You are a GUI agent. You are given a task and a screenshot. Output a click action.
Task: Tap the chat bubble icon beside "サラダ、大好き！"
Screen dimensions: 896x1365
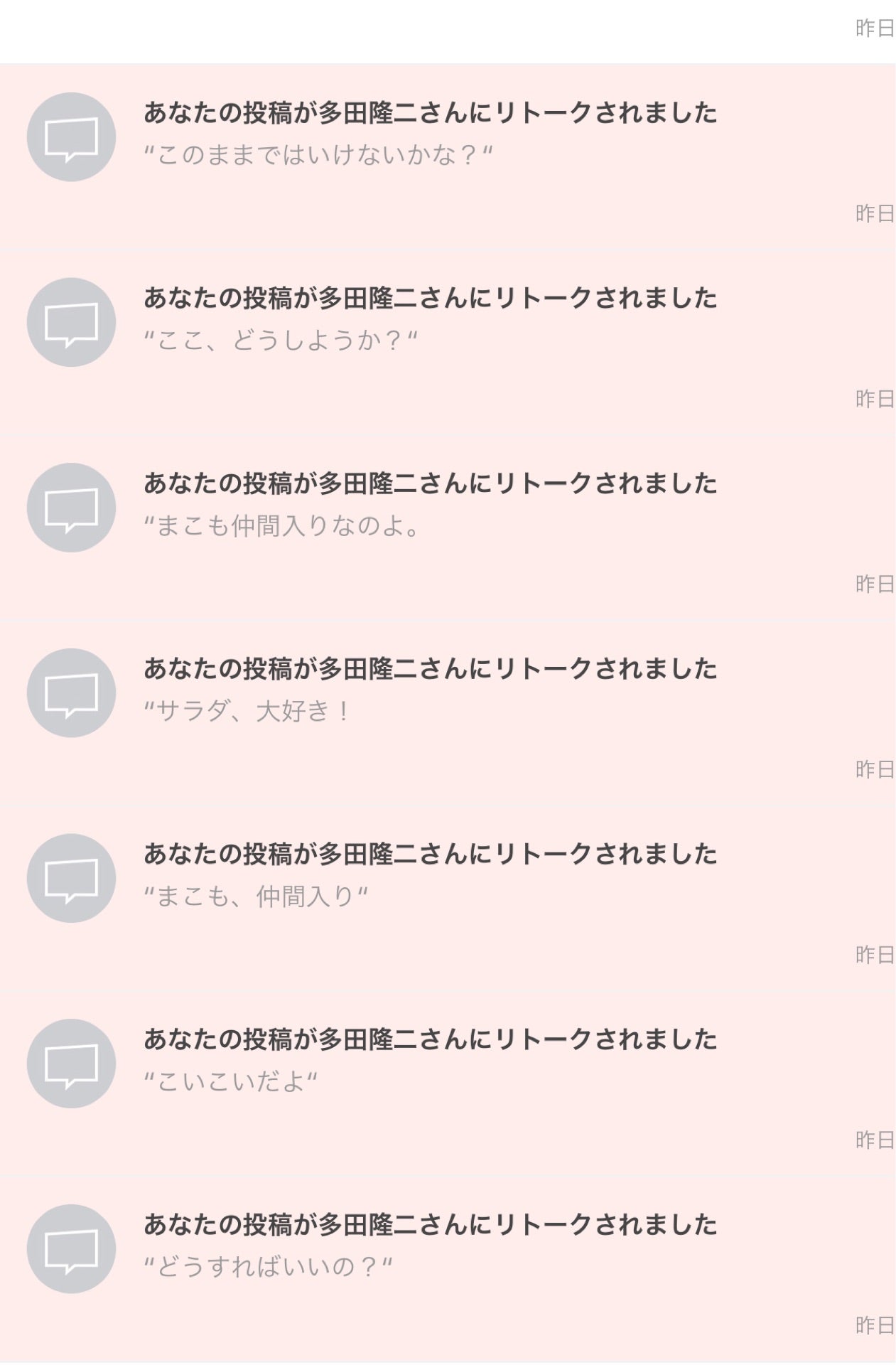[73, 693]
